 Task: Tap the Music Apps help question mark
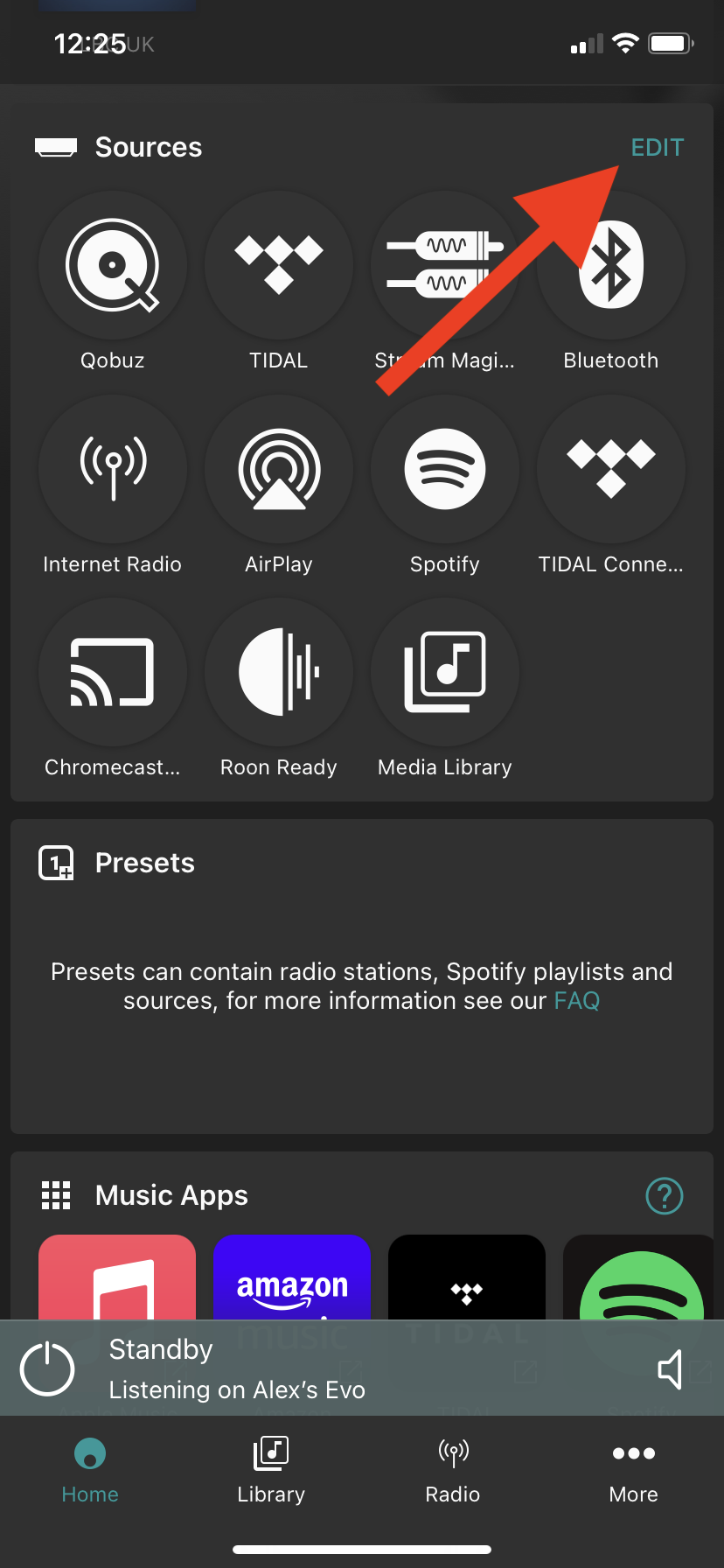(x=665, y=1195)
